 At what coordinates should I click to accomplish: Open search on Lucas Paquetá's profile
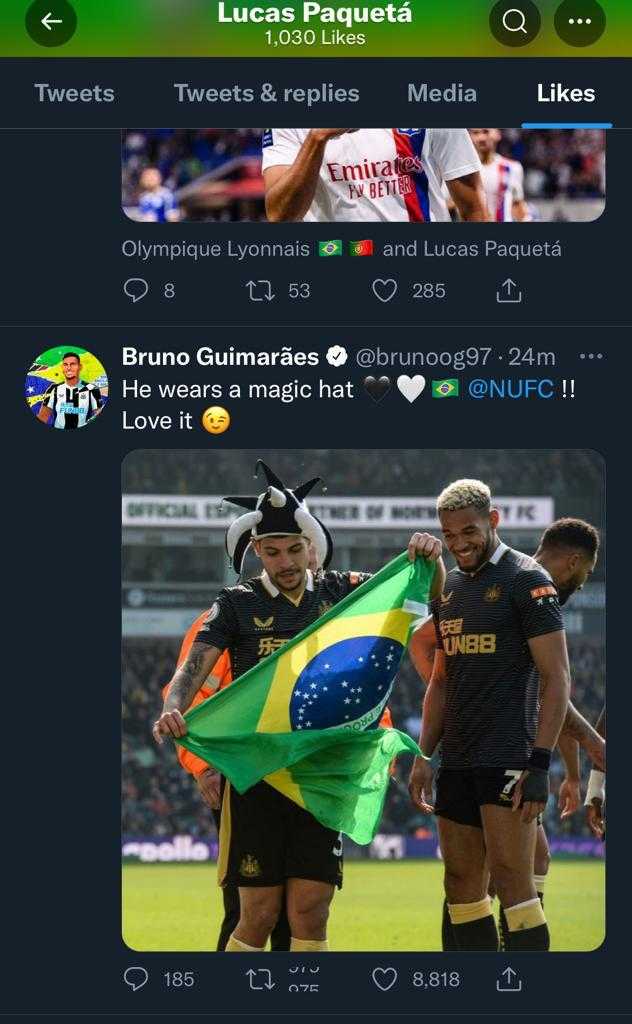click(x=514, y=22)
